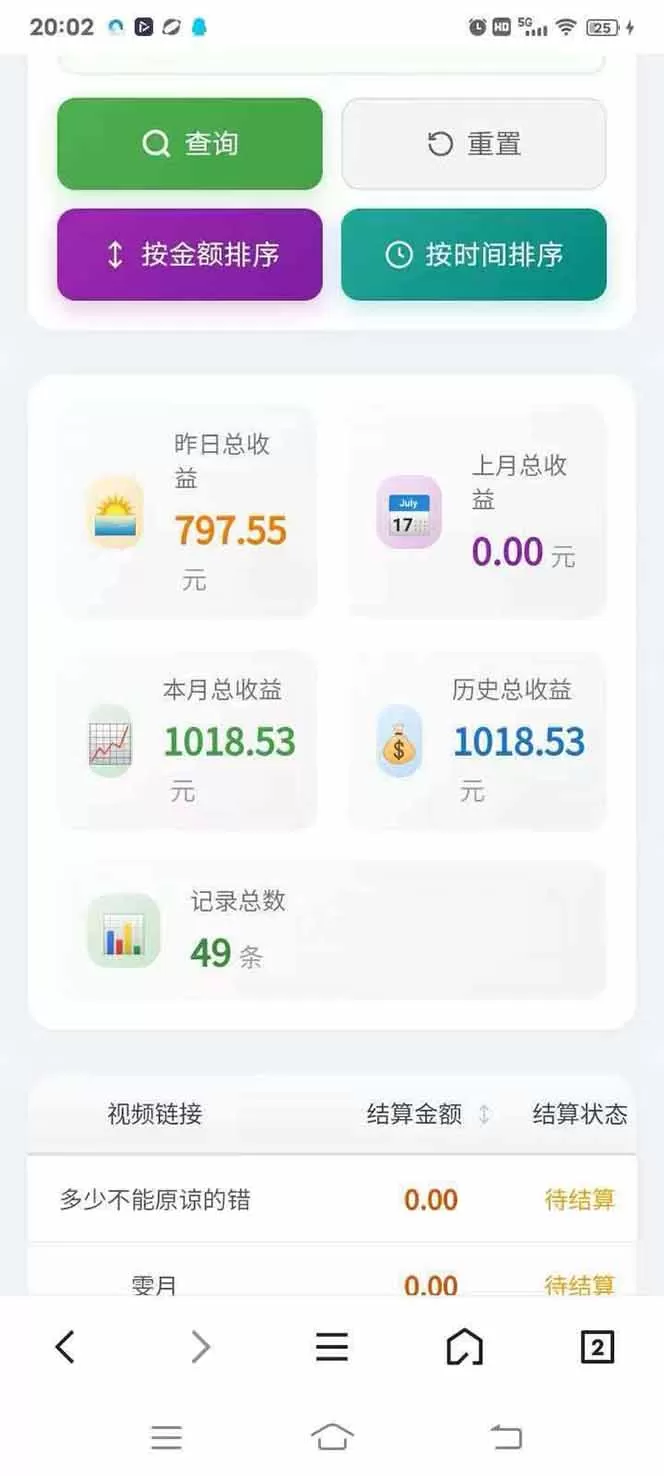Open the browser tabs switcher
The height and width of the screenshot is (1476, 664).
pyautogui.click(x=597, y=1347)
